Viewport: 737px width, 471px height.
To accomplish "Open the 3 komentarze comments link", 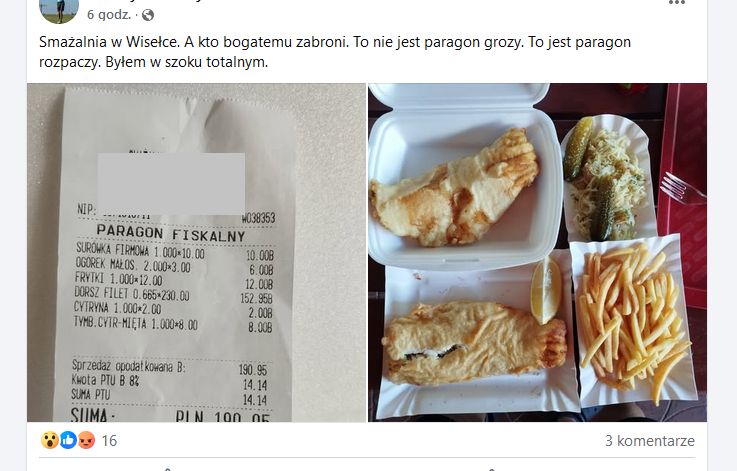I will pyautogui.click(x=649, y=441).
